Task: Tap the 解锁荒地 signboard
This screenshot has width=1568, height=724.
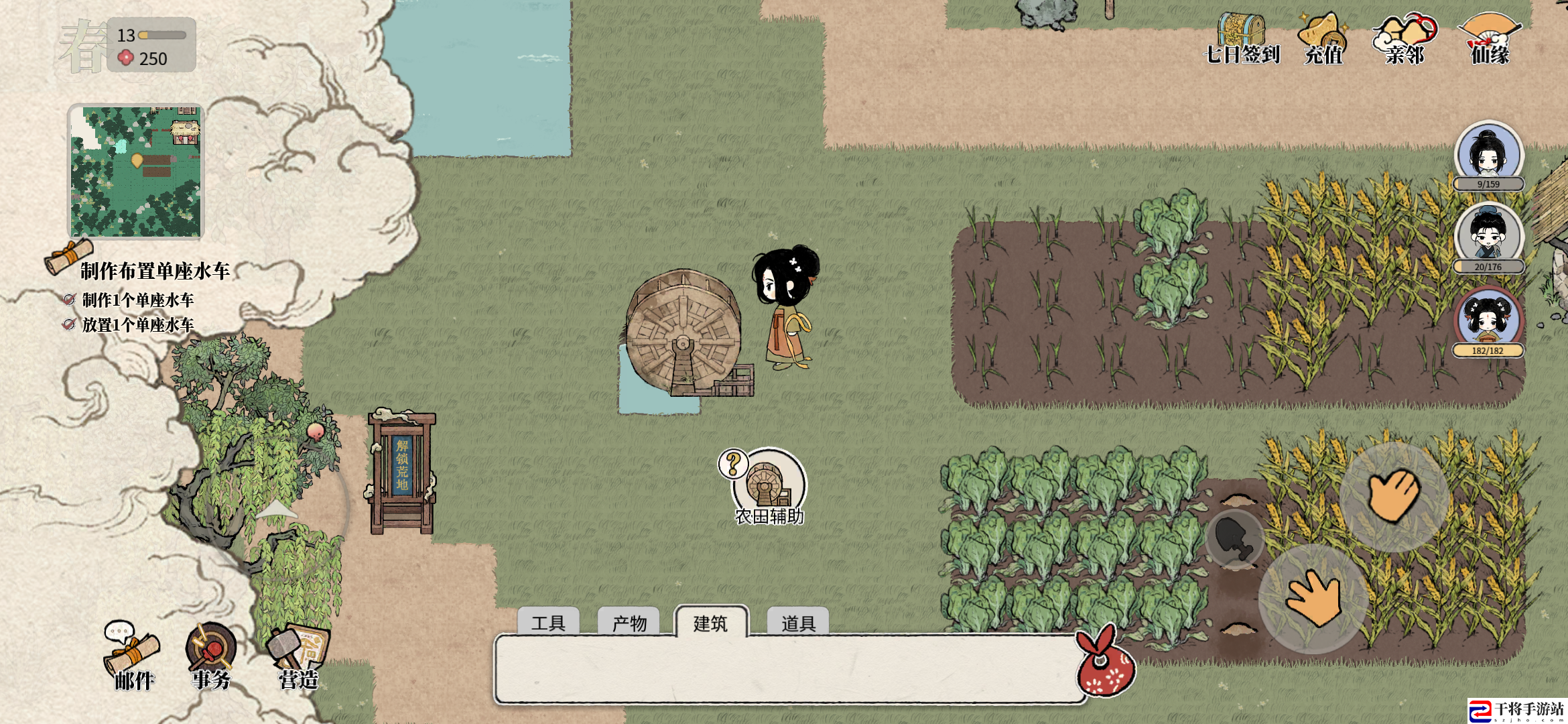Action: (x=401, y=469)
